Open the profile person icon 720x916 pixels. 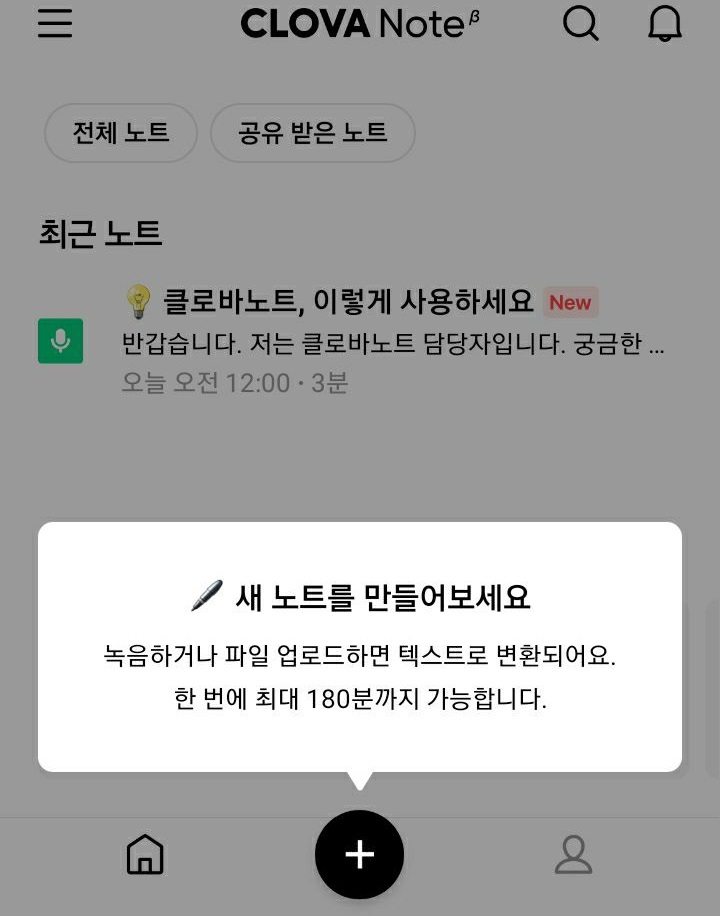(572, 855)
